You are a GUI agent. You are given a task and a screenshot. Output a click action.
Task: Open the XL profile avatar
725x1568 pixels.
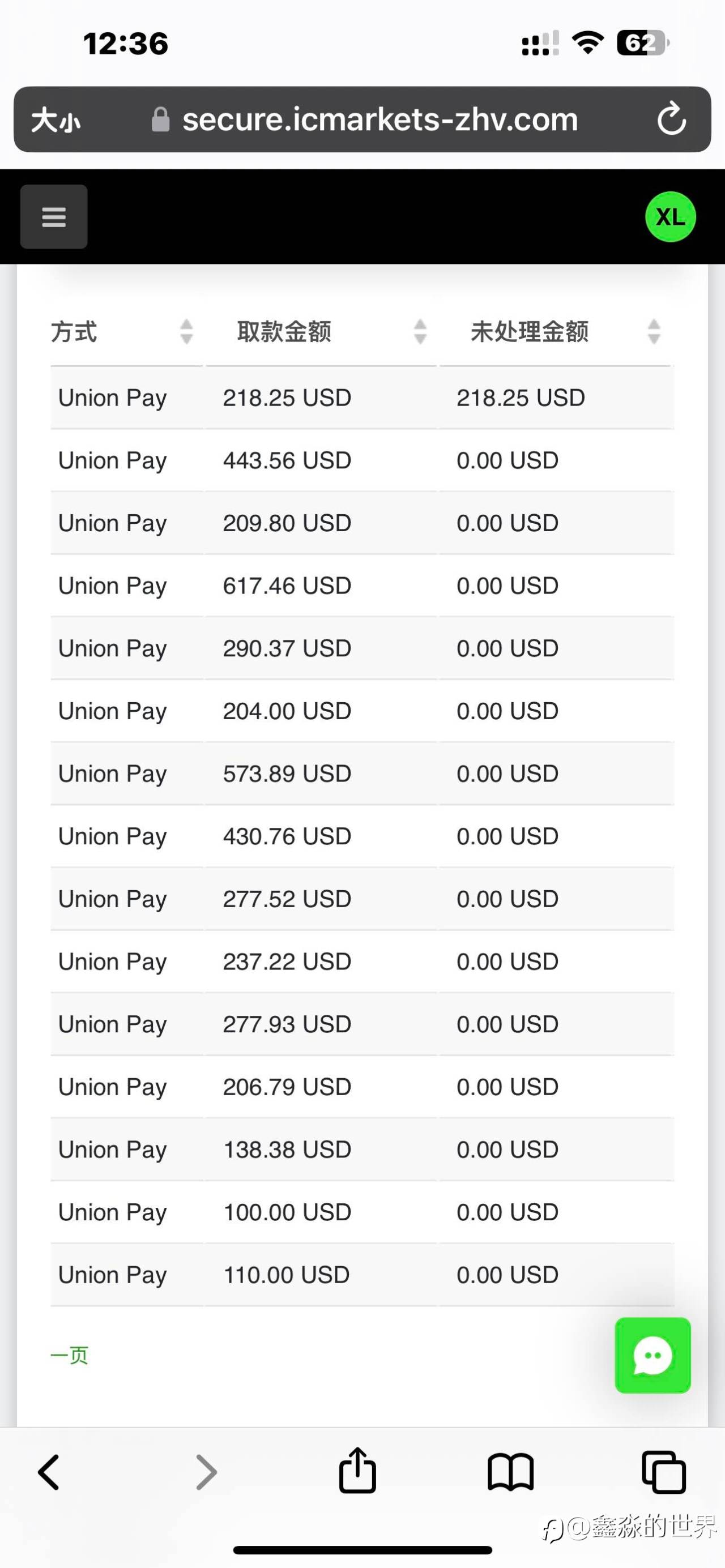670,217
